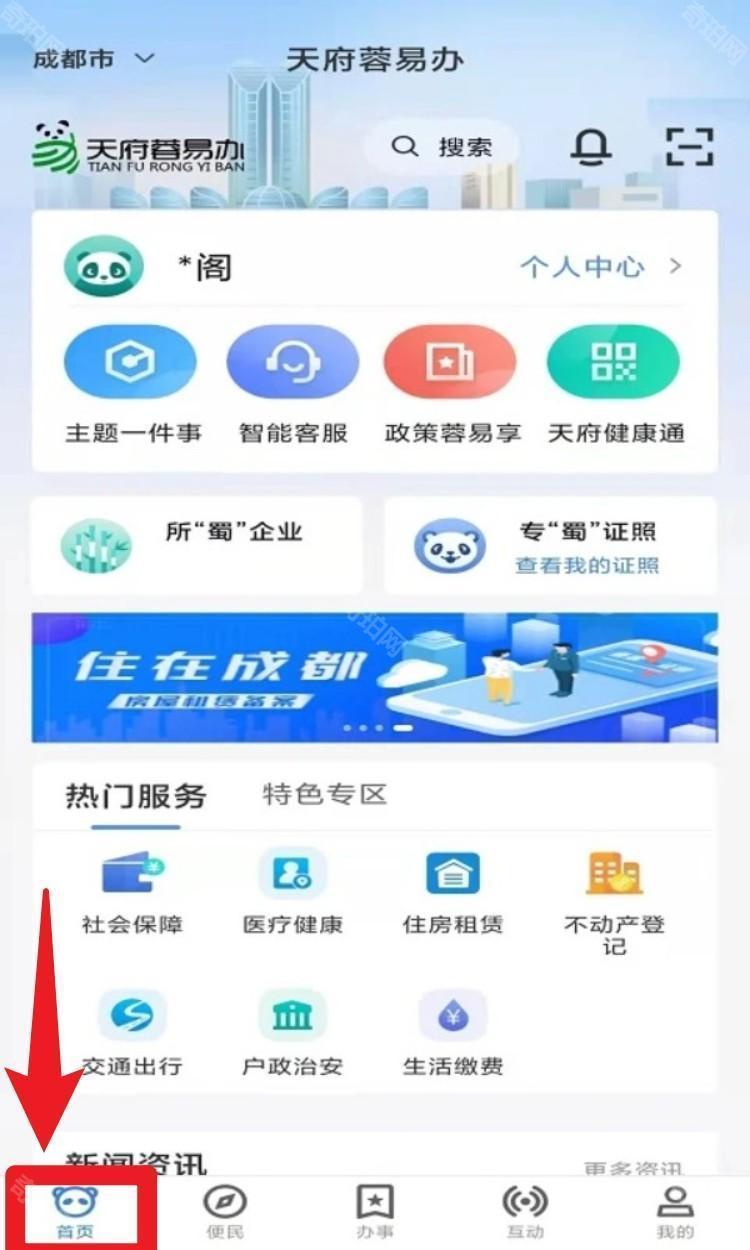Open 住房租赁 service

452,892
